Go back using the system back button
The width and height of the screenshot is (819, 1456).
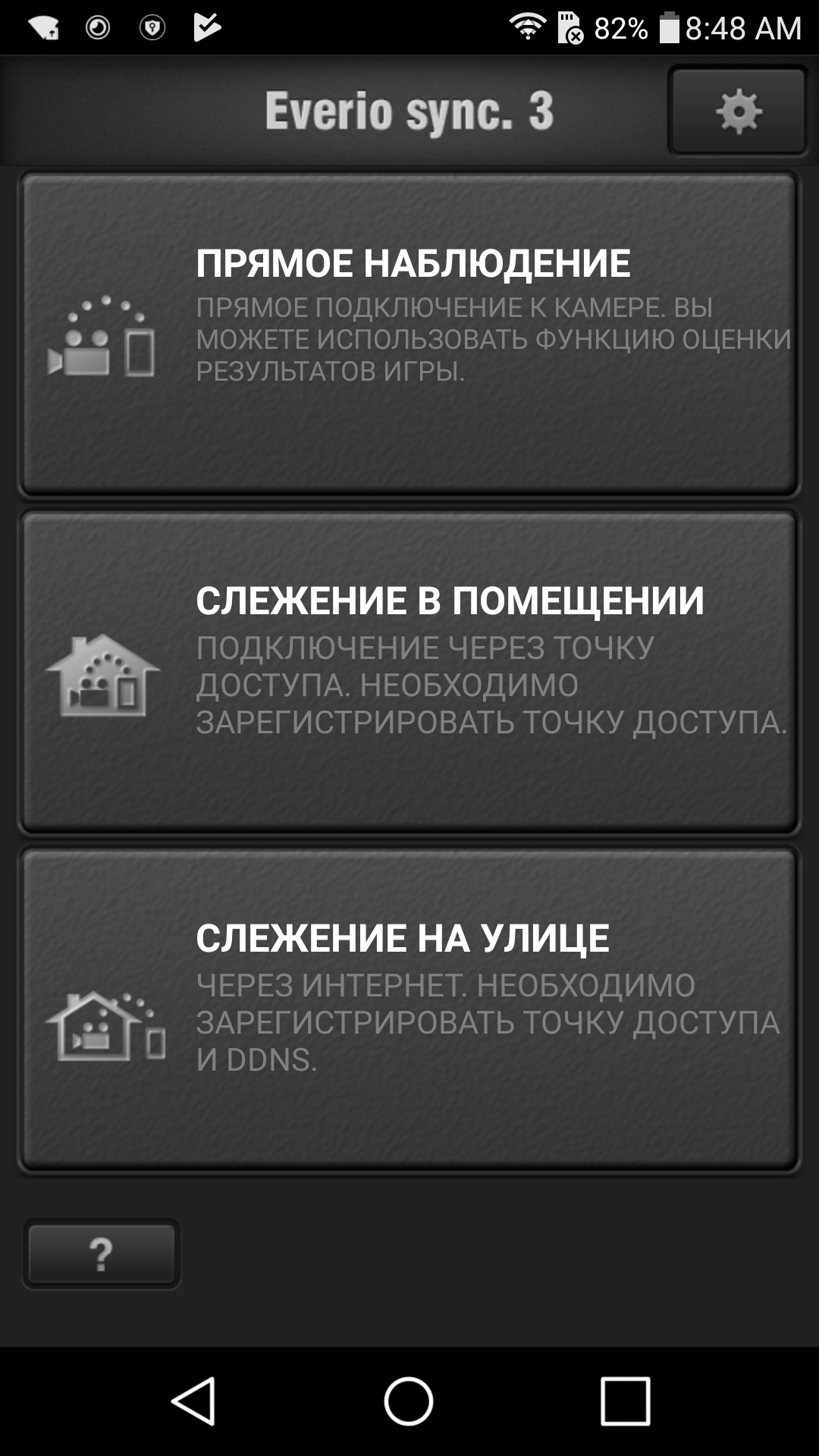pos(194,1401)
